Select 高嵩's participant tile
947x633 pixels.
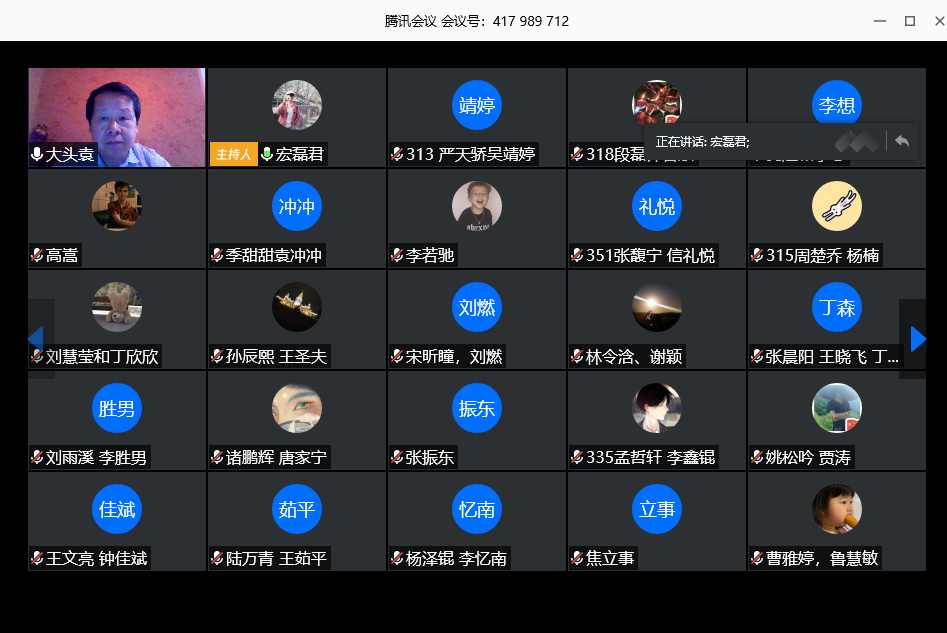coord(117,217)
